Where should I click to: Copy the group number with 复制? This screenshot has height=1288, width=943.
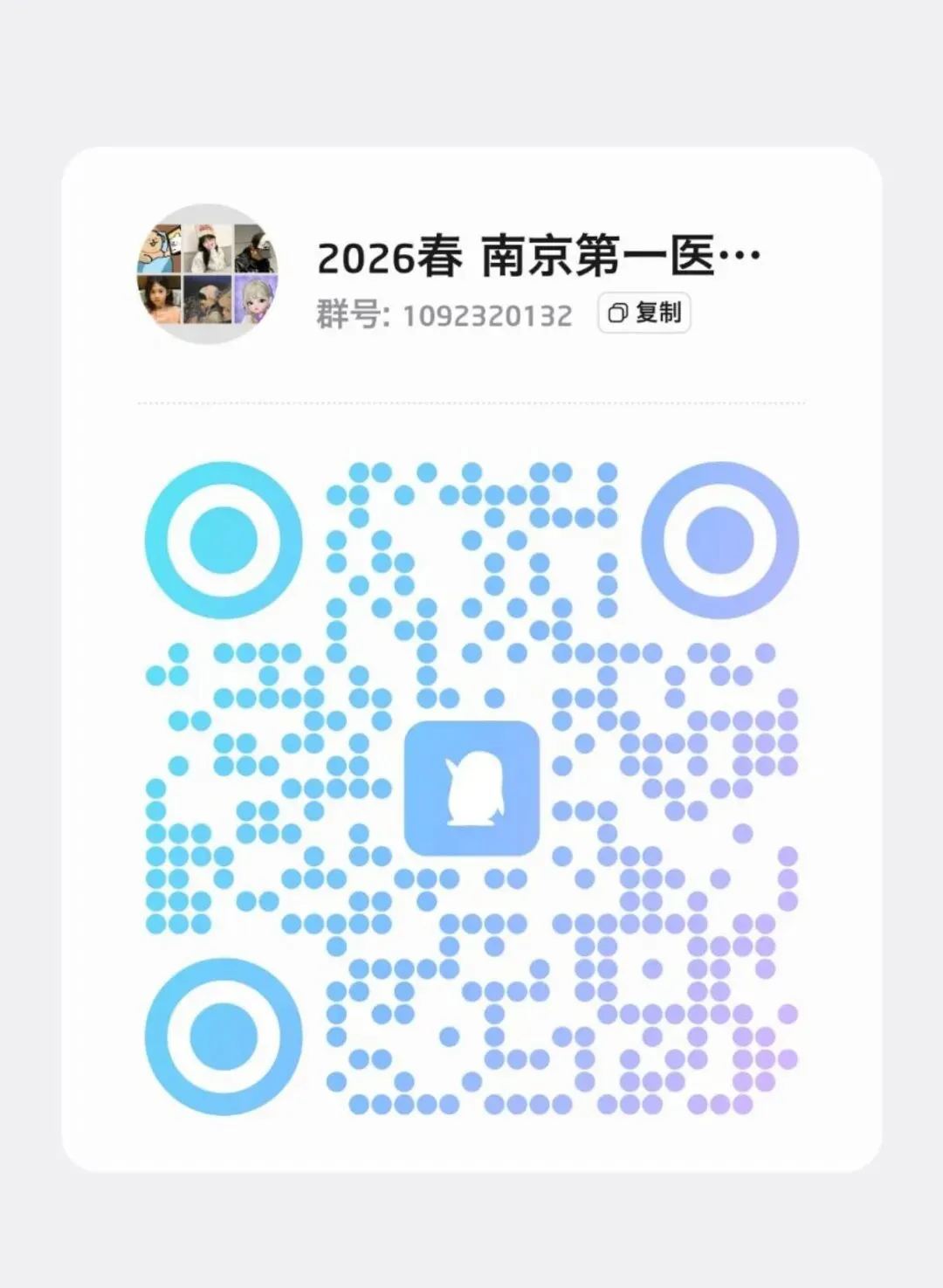[644, 313]
